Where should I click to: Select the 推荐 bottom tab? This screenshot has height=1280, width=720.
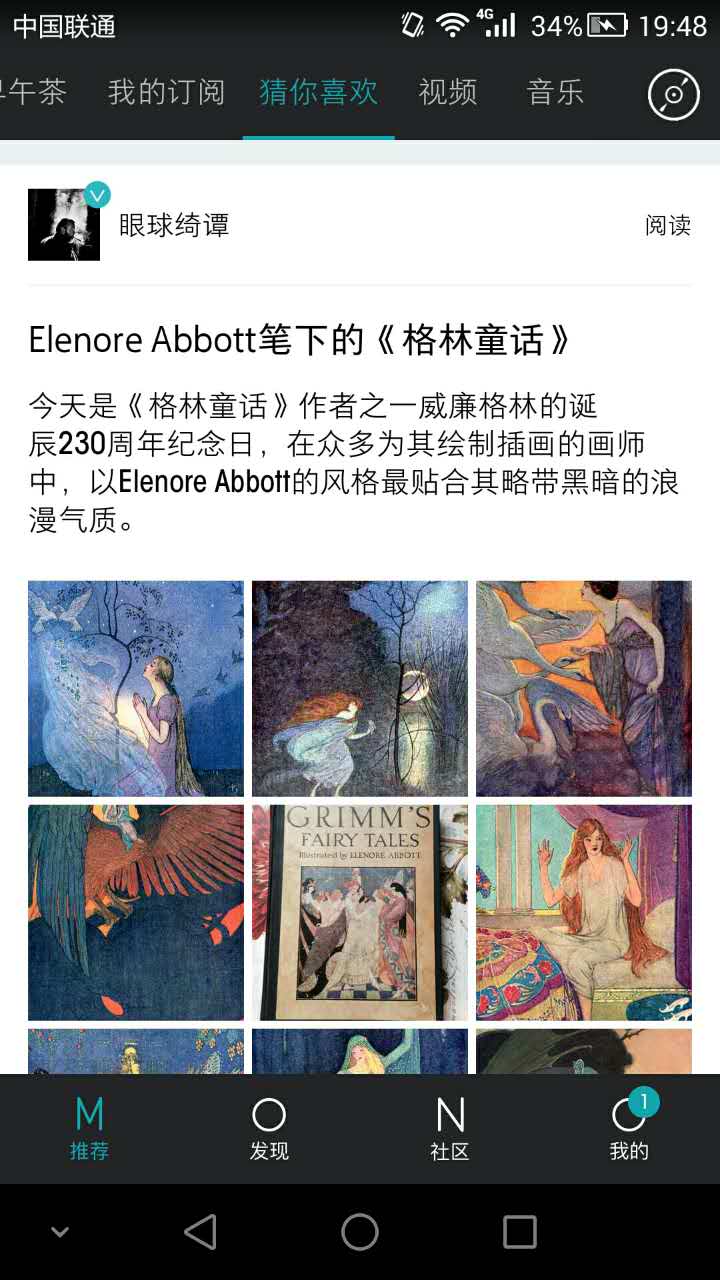pyautogui.click(x=89, y=1129)
